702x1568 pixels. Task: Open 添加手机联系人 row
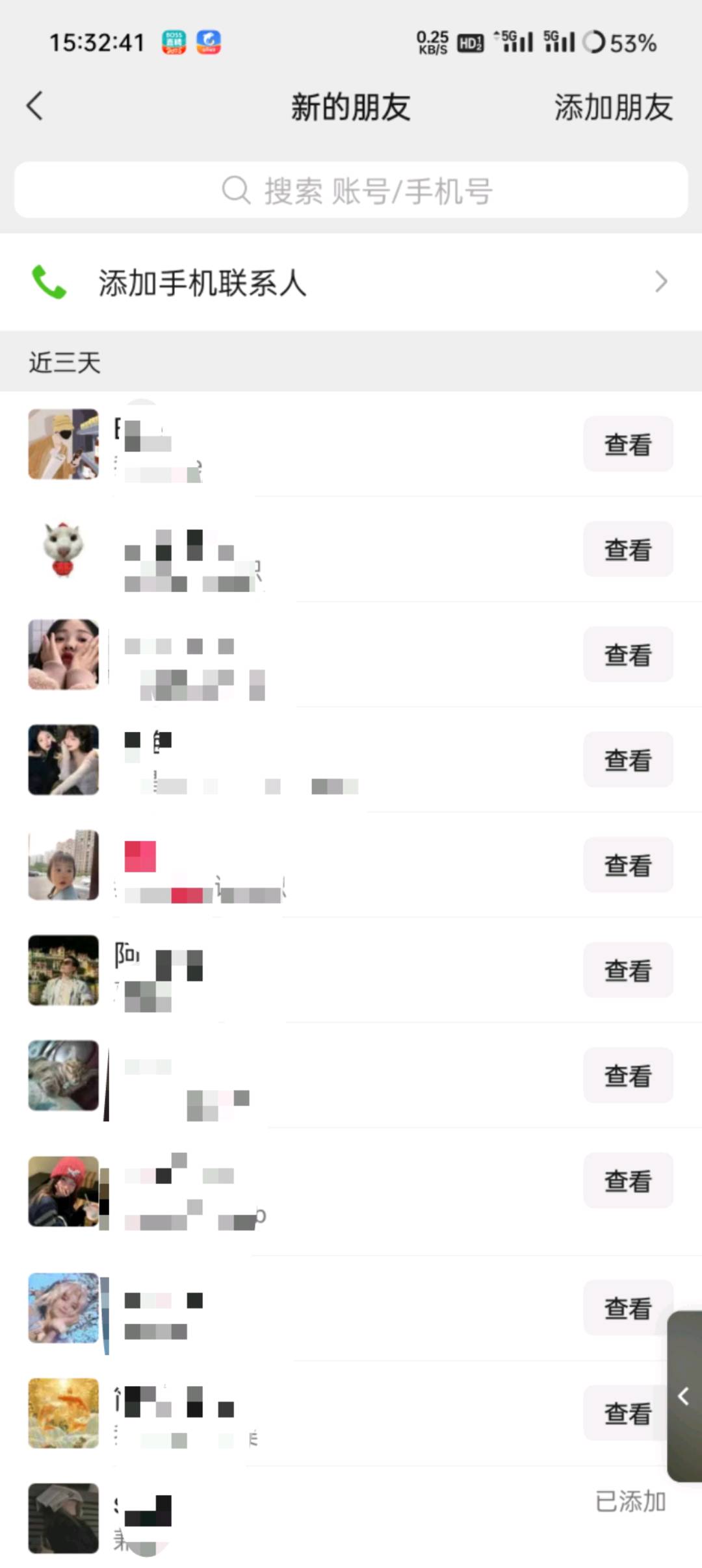pyautogui.click(x=351, y=283)
